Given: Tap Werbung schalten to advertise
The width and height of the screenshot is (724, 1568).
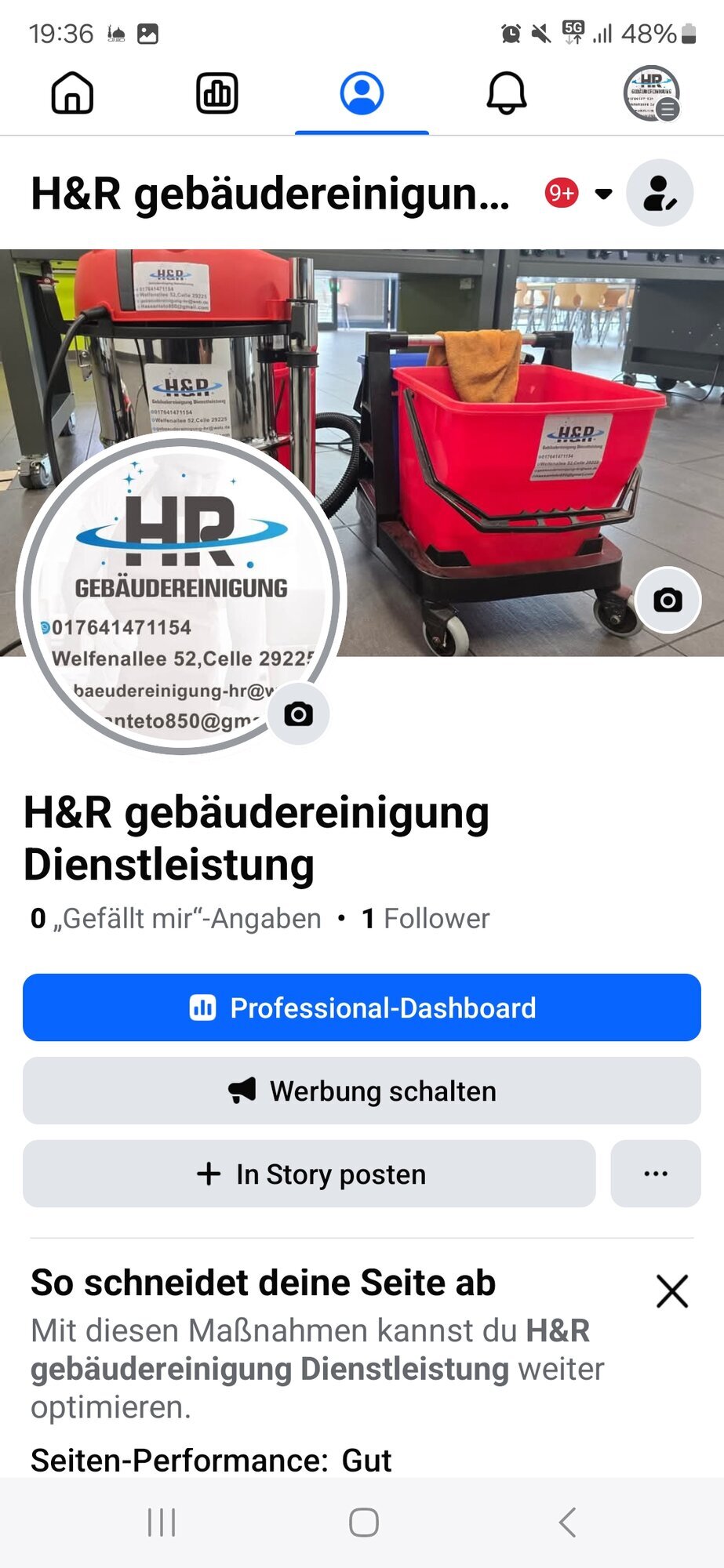Looking at the screenshot, I should [362, 1091].
